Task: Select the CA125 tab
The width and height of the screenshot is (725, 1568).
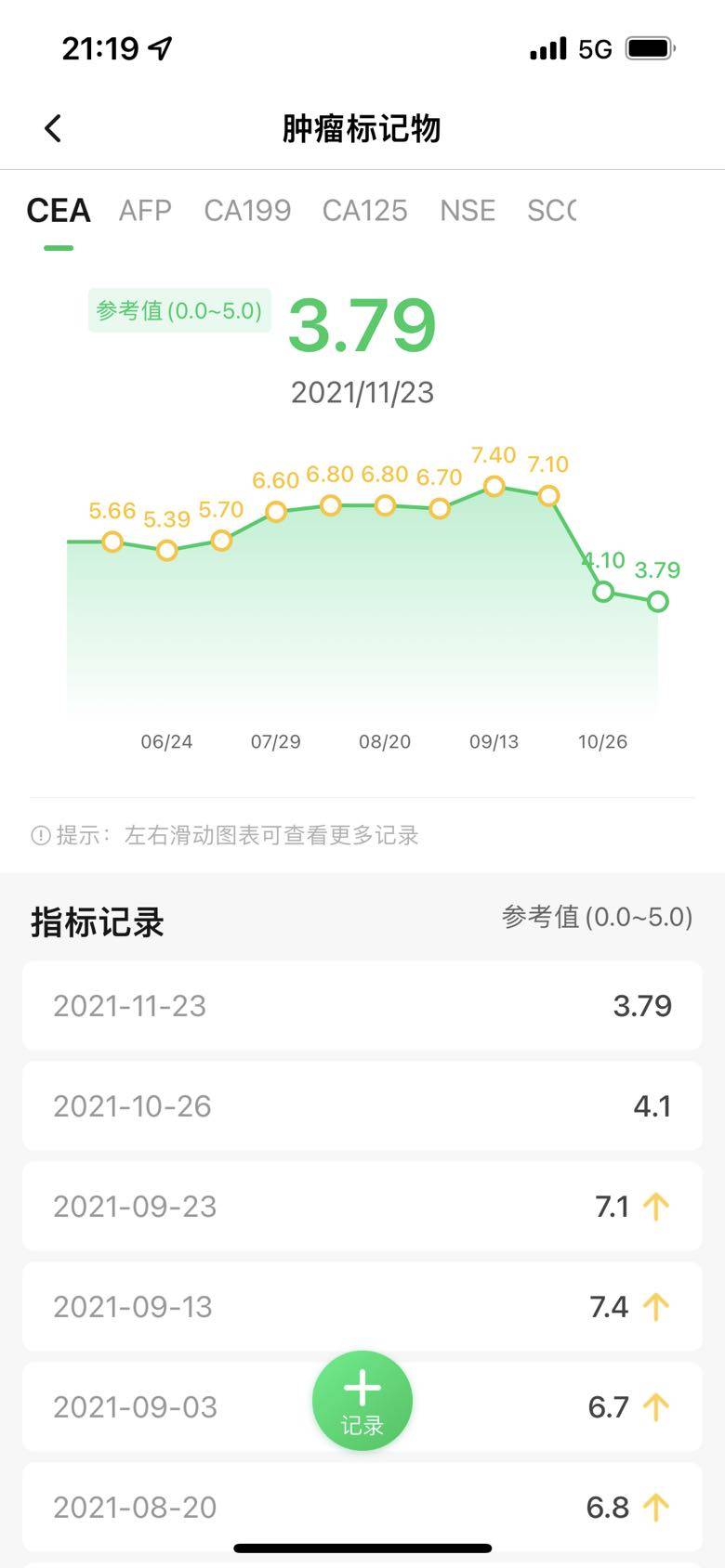Action: [364, 211]
